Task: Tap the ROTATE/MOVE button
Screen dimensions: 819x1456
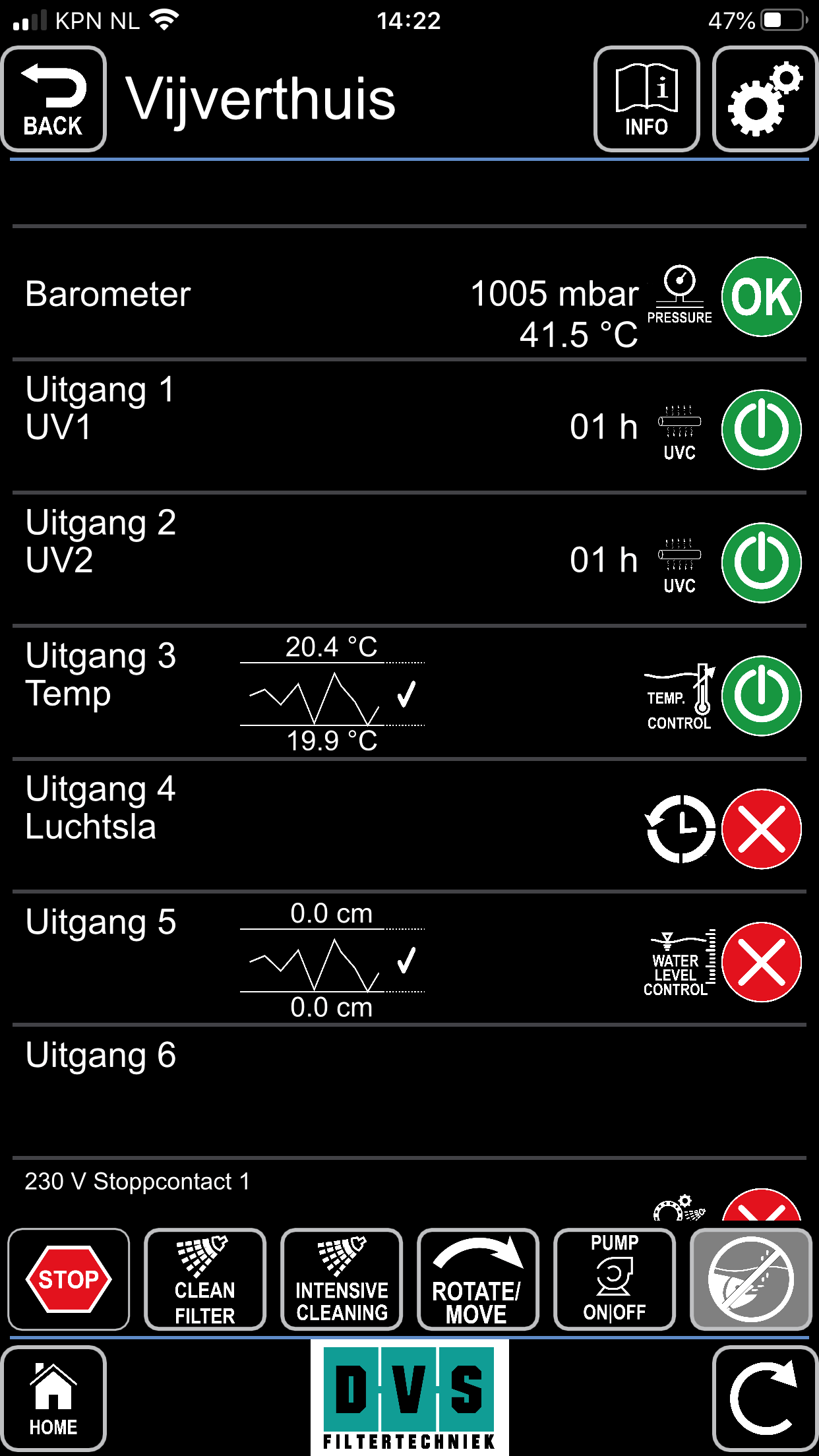Action: pyautogui.click(x=477, y=1279)
